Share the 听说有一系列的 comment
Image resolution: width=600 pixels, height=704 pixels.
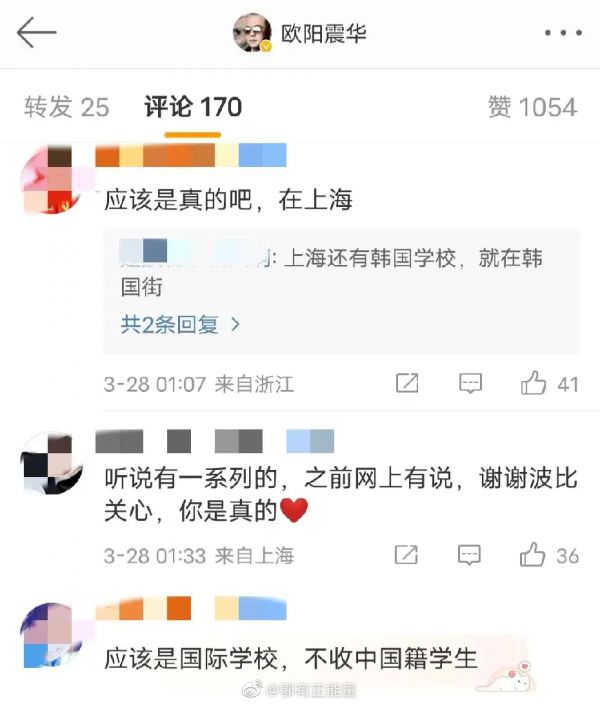click(x=407, y=554)
